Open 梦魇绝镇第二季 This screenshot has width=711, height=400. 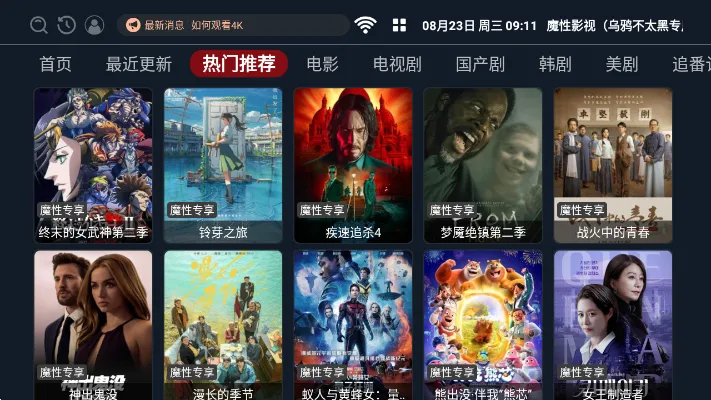tap(483, 165)
